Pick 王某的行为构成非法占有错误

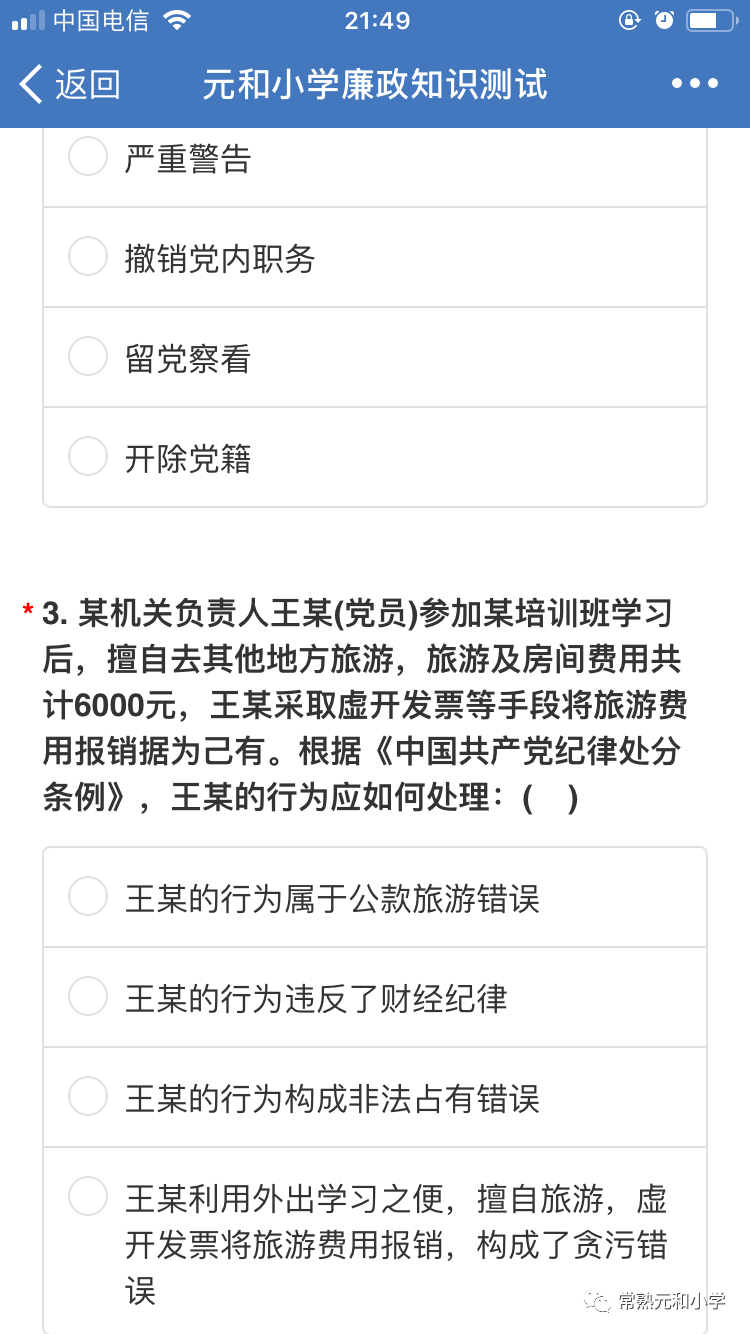[375, 1097]
